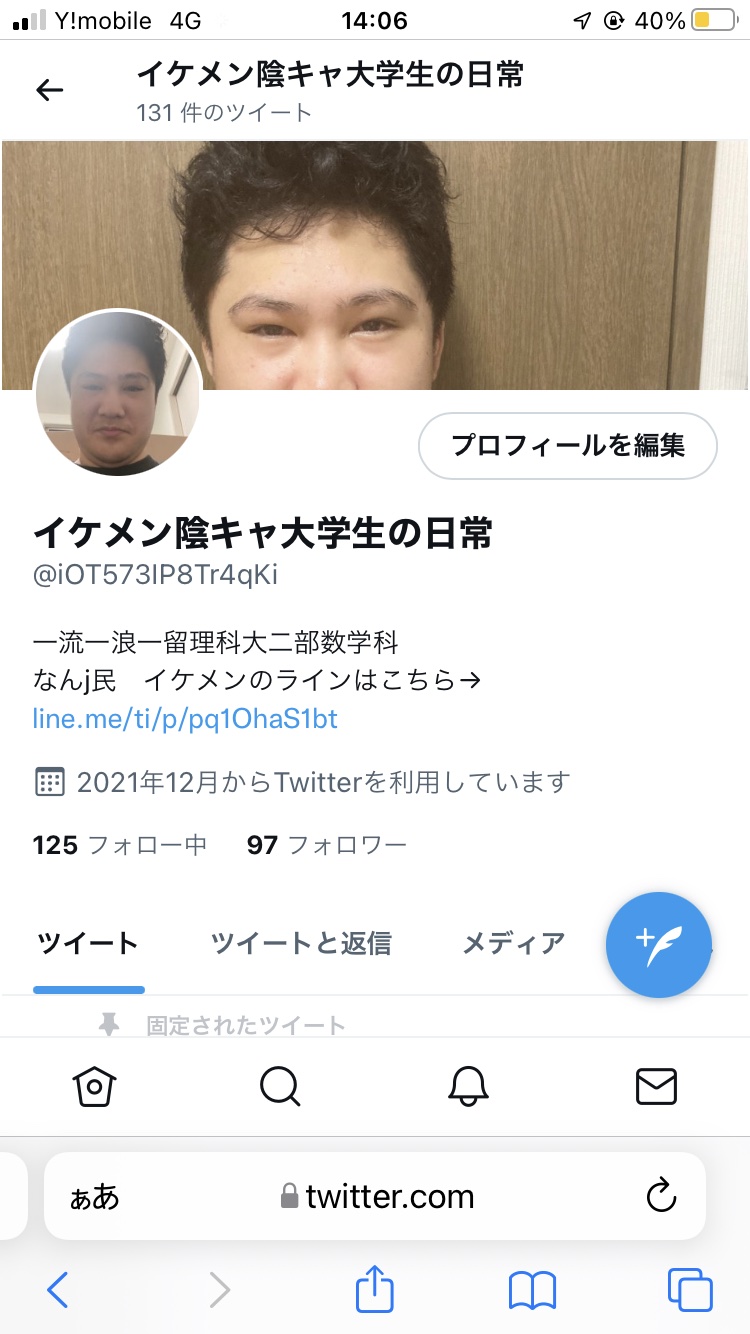This screenshot has width=750, height=1334.
Task: Open the Twitter home tab
Action: coord(95,1086)
